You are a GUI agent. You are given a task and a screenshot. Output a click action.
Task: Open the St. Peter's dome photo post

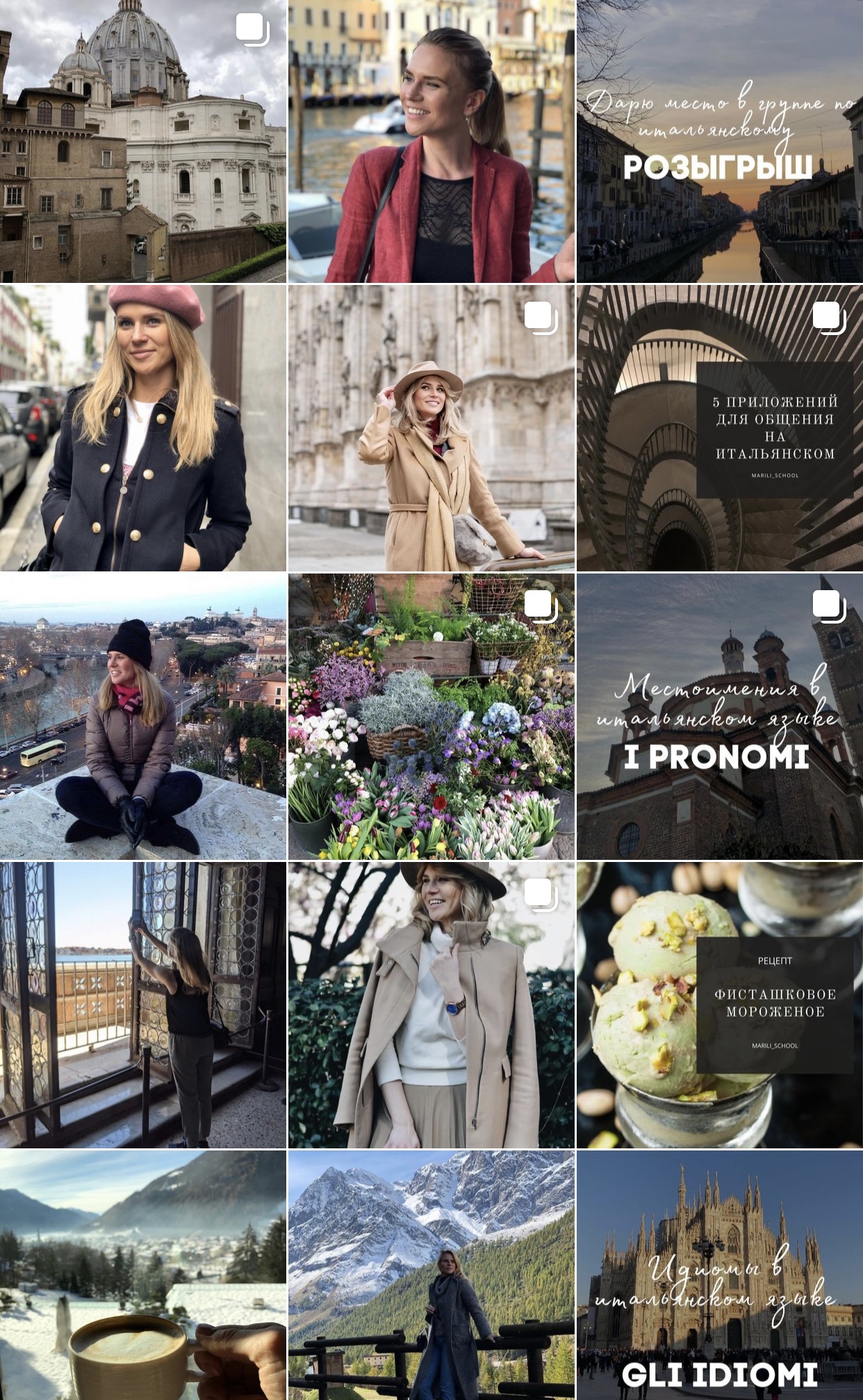point(142,141)
